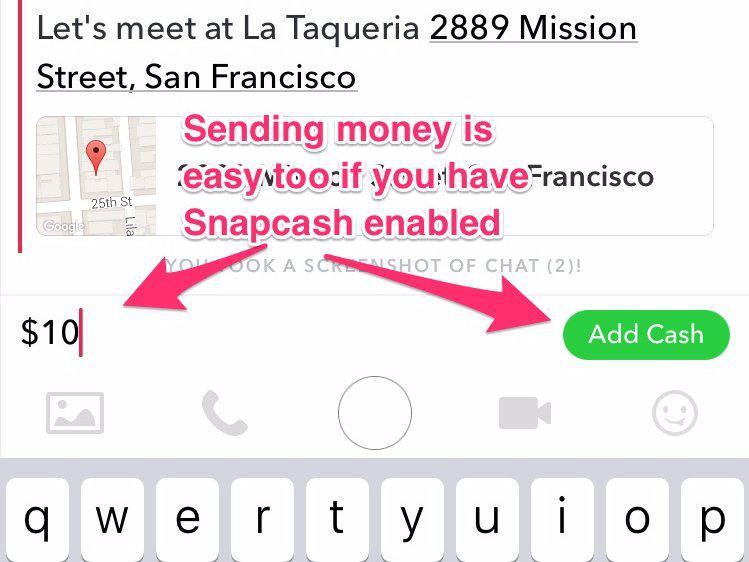Tap the round camera capture button
Viewport: 749px width, 562px height.
pyautogui.click(x=375, y=412)
